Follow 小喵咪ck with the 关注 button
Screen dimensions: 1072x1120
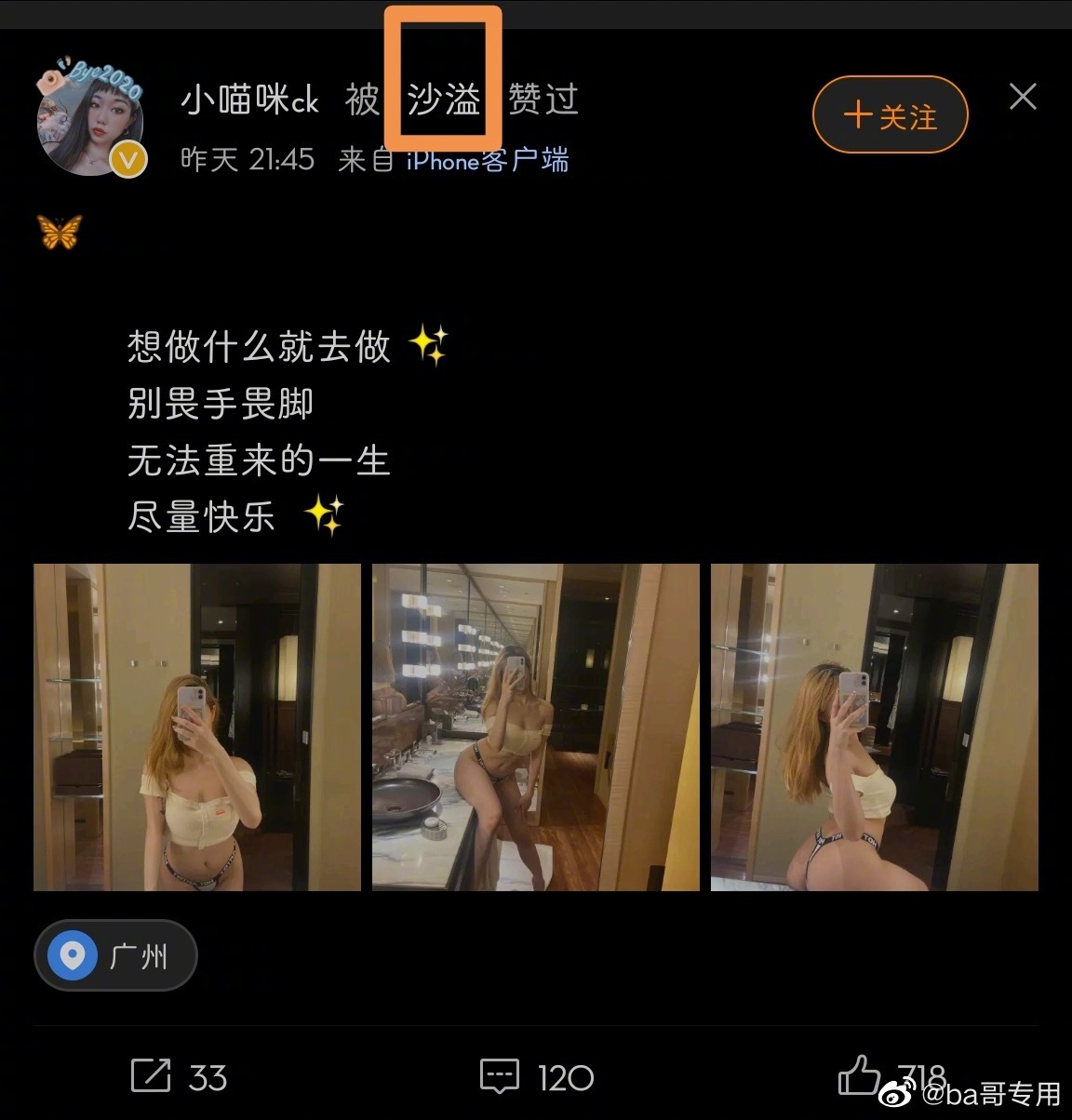[x=890, y=115]
